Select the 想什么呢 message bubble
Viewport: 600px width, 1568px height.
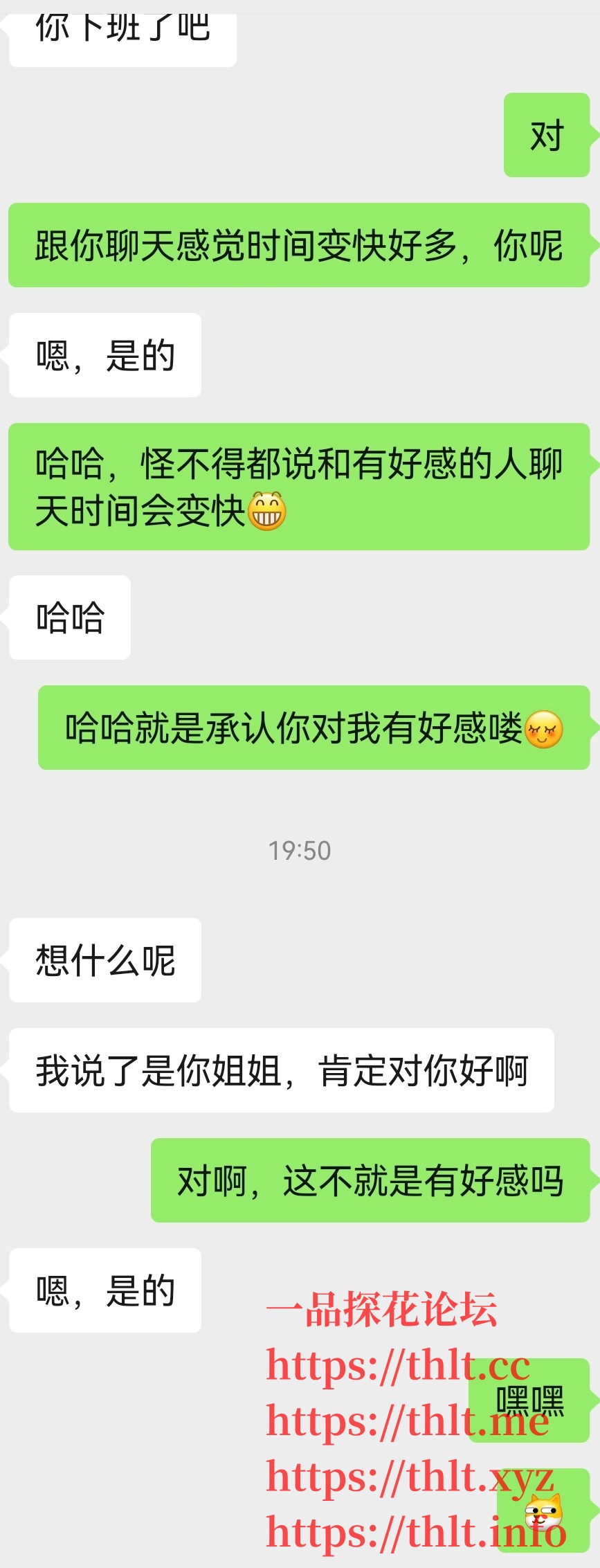pyautogui.click(x=104, y=961)
